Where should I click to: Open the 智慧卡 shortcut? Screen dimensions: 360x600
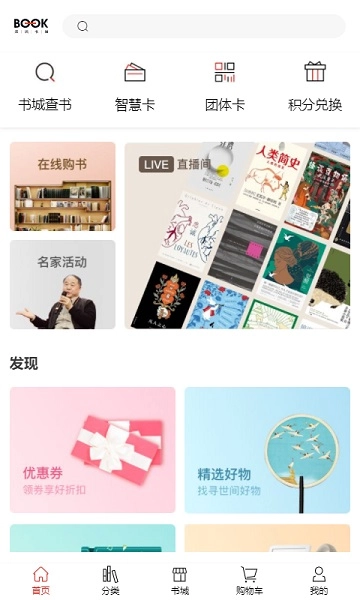(135, 87)
